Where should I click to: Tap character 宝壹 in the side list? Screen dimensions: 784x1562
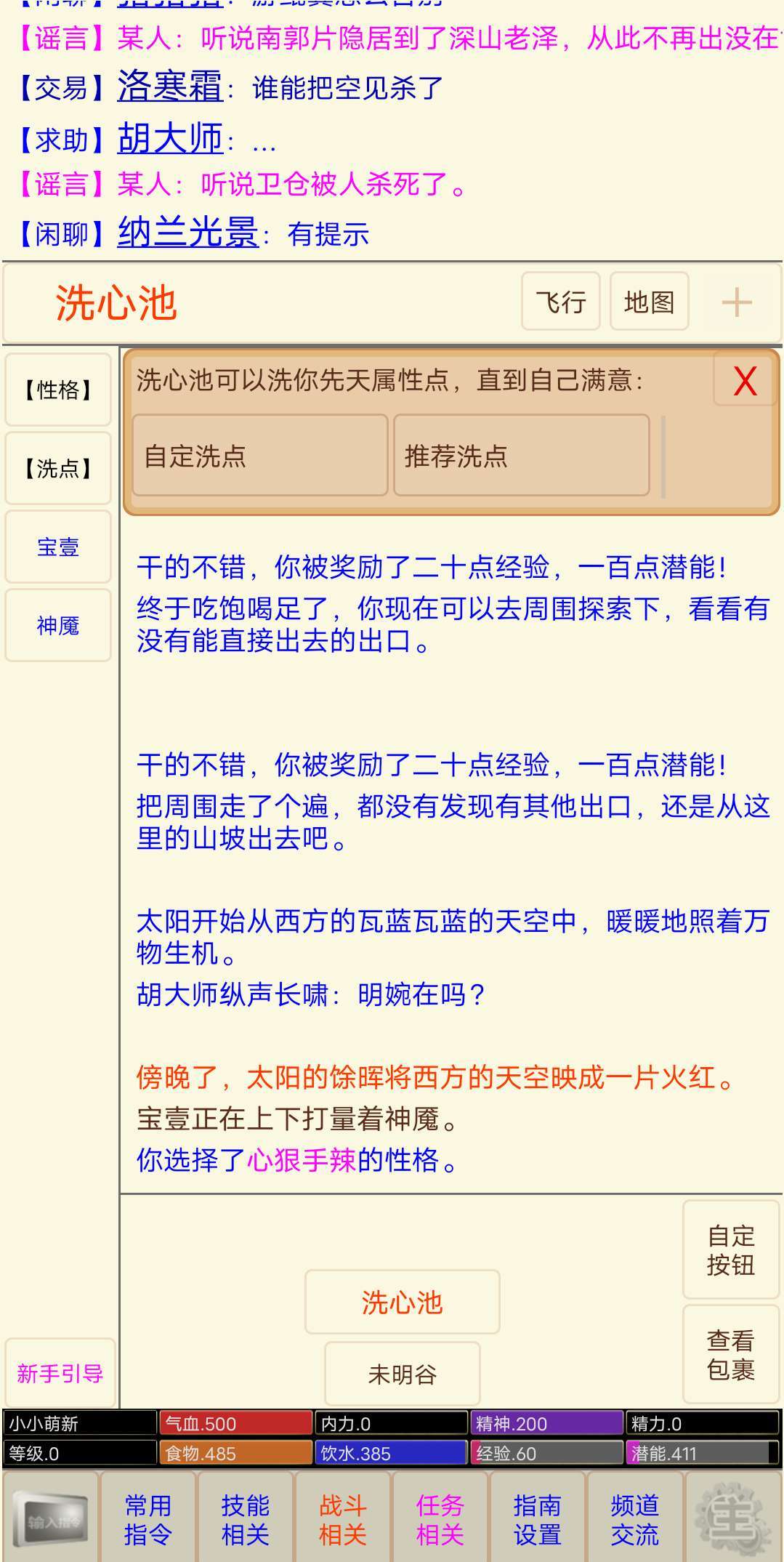(58, 547)
